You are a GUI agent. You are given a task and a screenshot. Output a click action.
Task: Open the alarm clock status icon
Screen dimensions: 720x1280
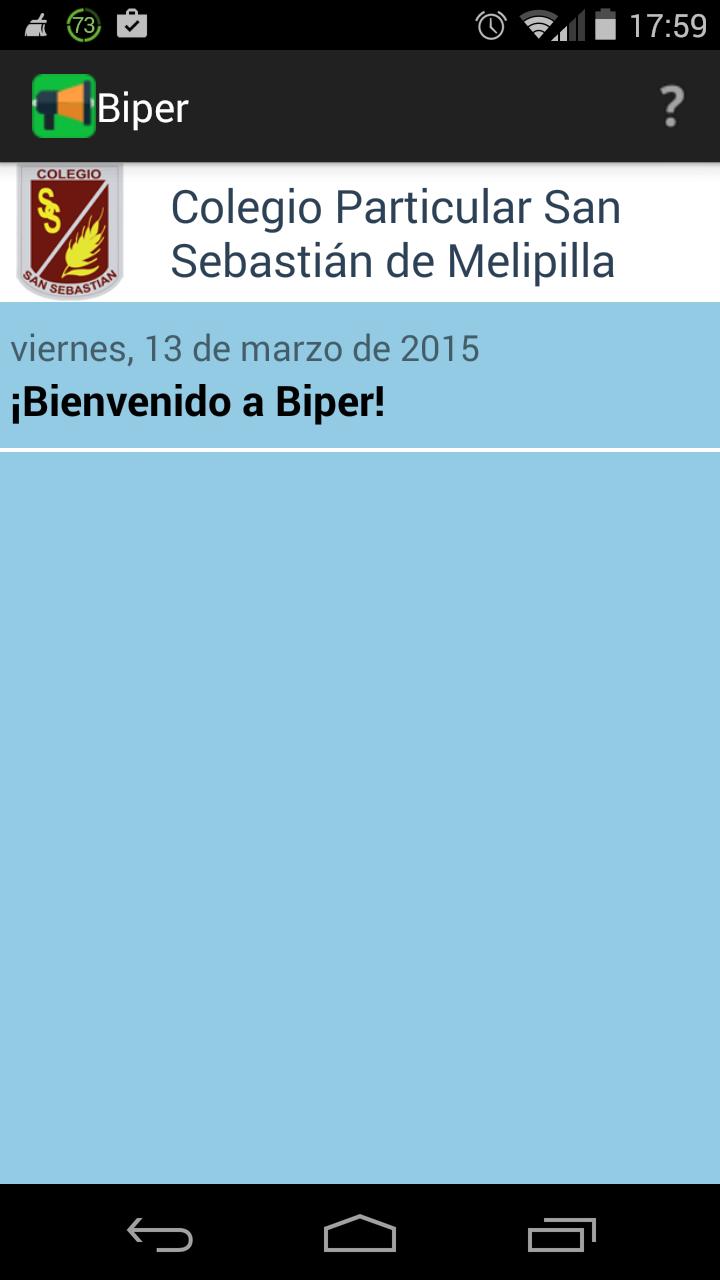[489, 24]
